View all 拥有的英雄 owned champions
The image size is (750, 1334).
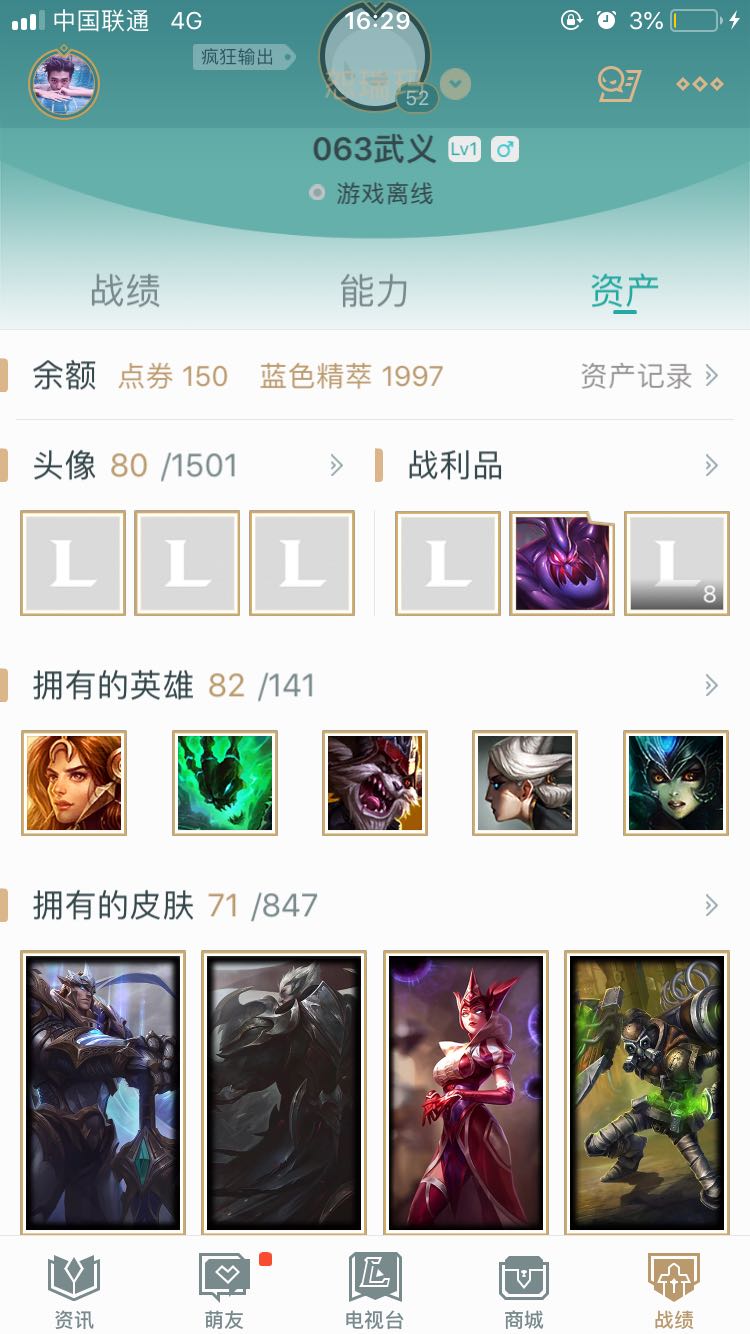tap(711, 686)
